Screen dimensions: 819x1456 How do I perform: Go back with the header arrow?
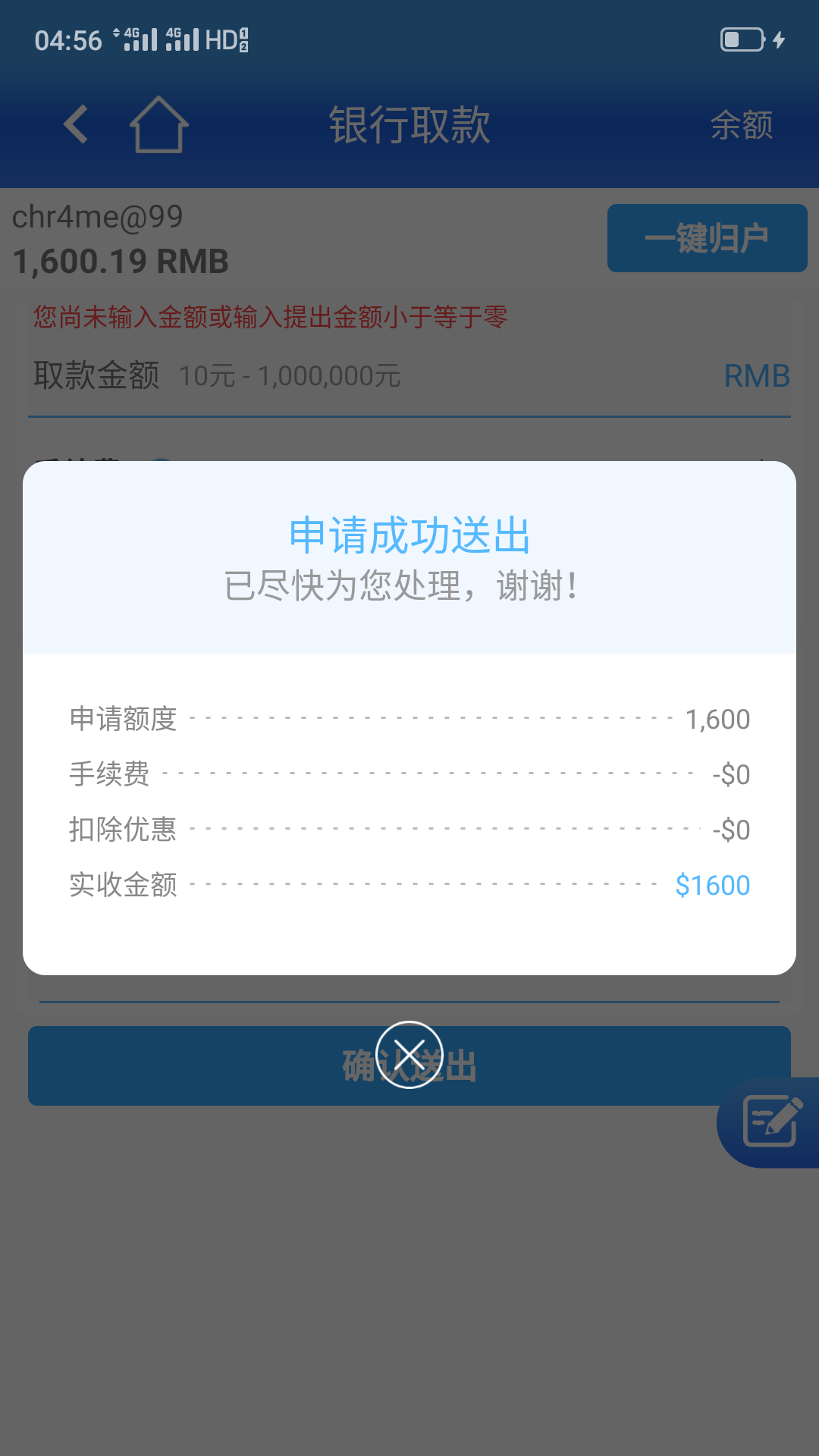tap(76, 124)
